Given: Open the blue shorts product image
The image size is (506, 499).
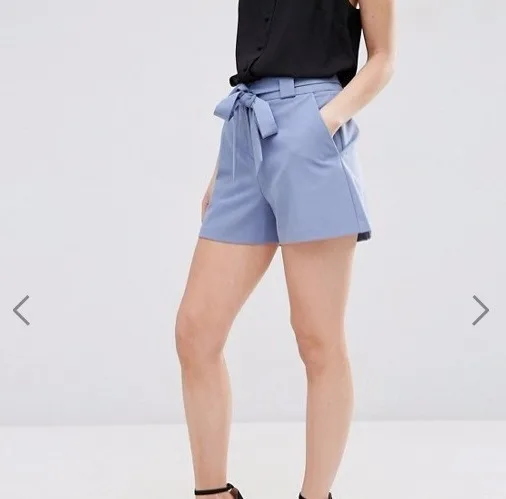Looking at the screenshot, I should coord(253,249).
